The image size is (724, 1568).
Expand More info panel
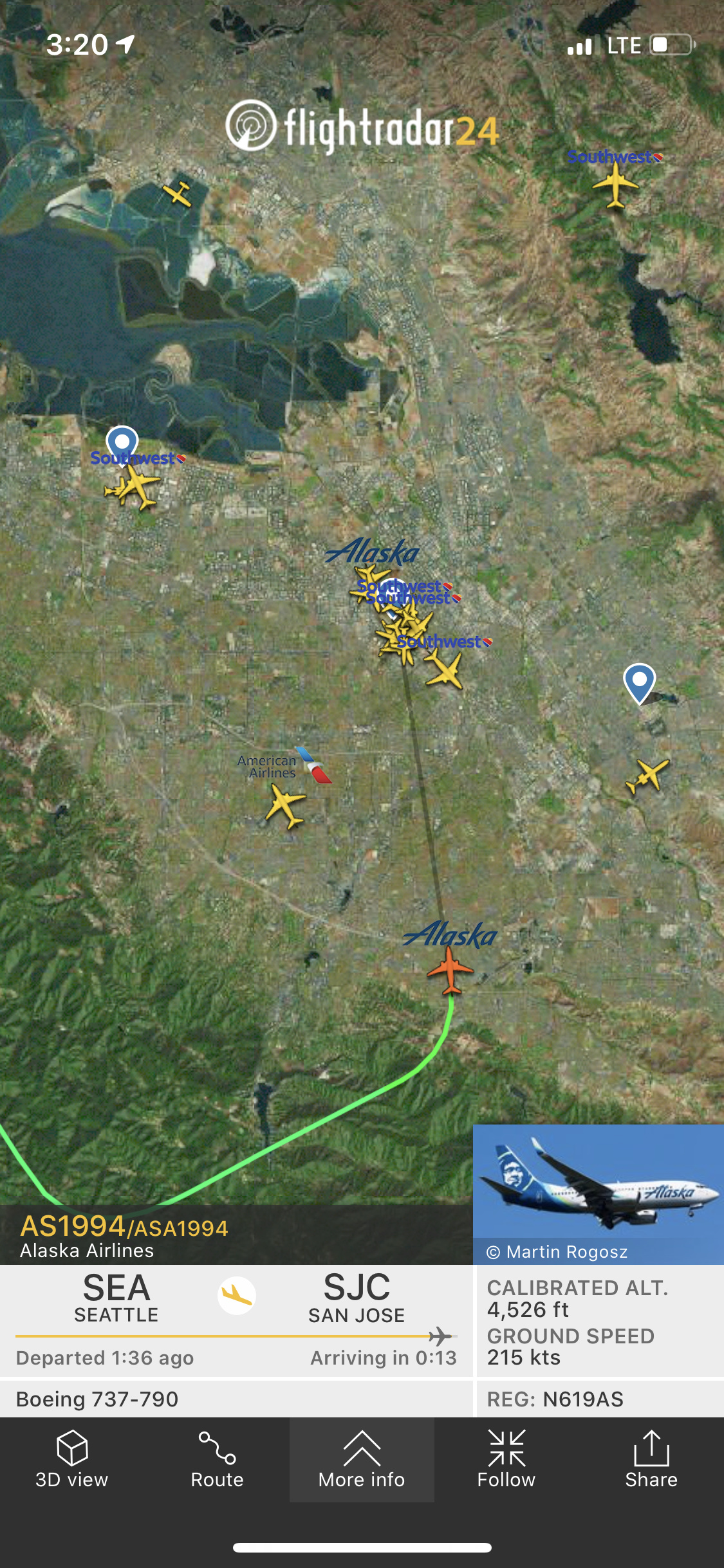point(362,1460)
